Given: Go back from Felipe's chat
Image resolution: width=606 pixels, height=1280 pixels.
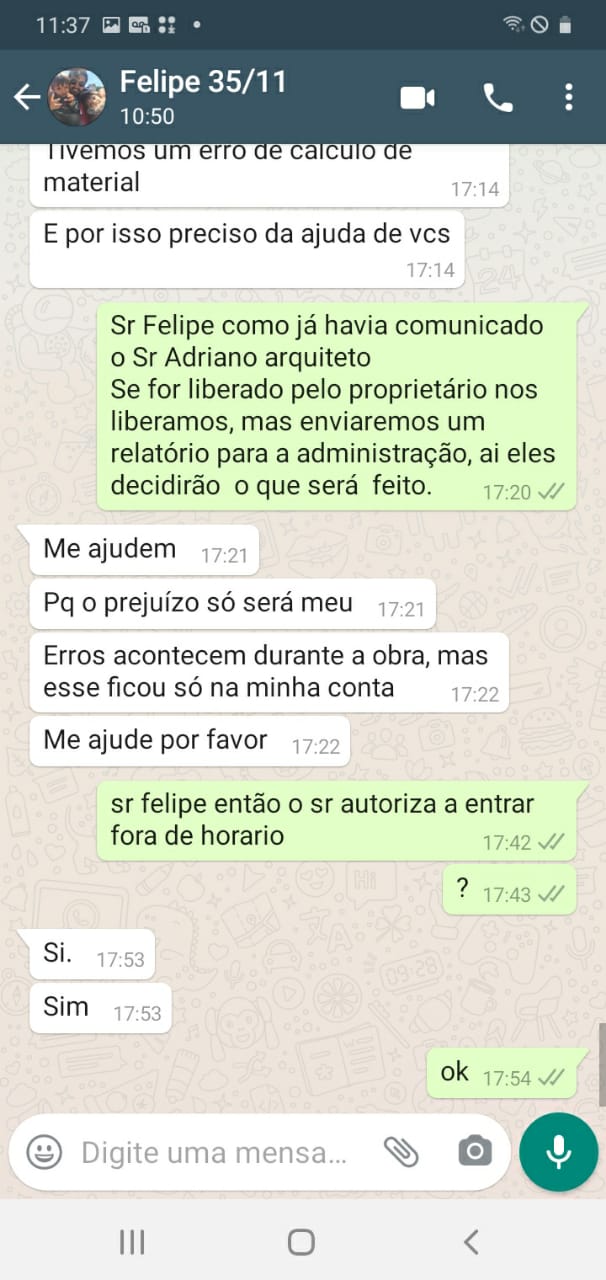Looking at the screenshot, I should [x=26, y=97].
